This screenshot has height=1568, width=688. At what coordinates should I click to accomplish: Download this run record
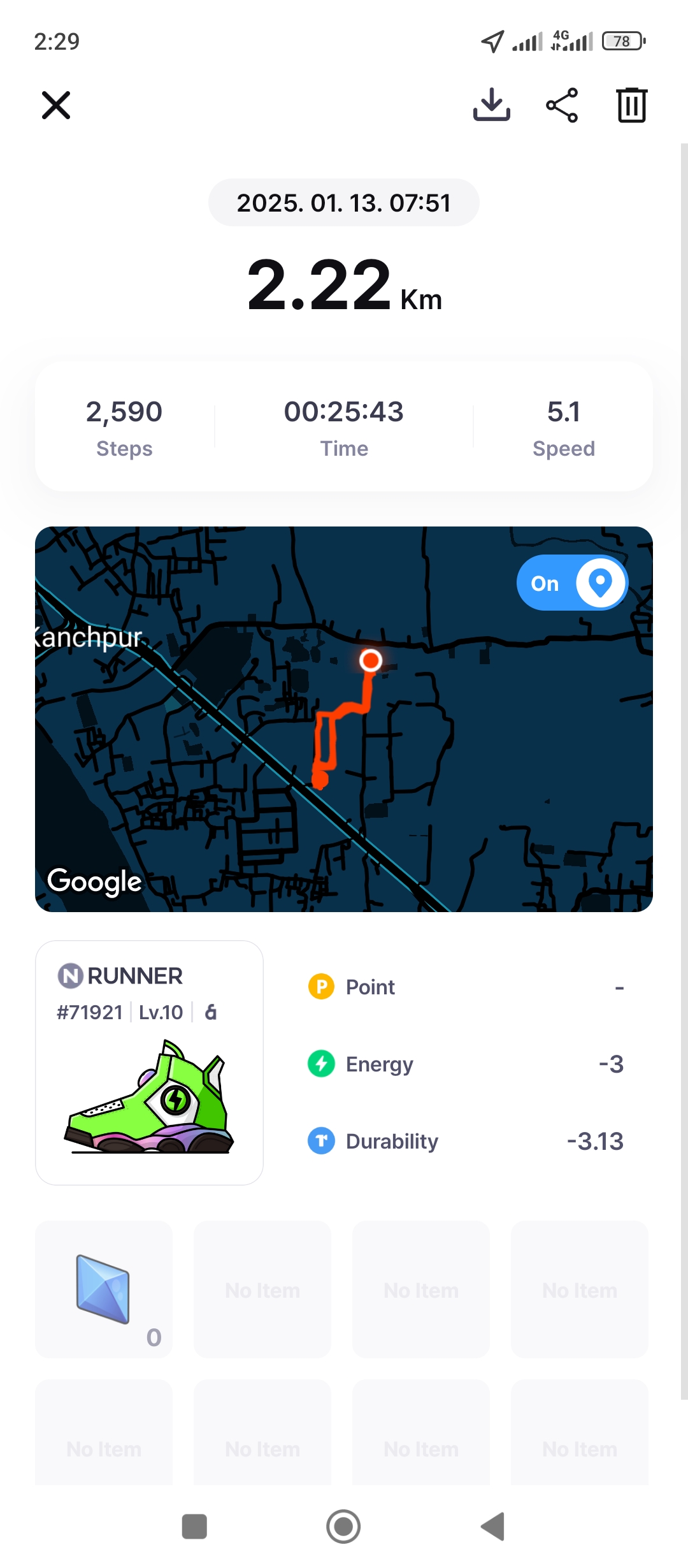click(492, 105)
